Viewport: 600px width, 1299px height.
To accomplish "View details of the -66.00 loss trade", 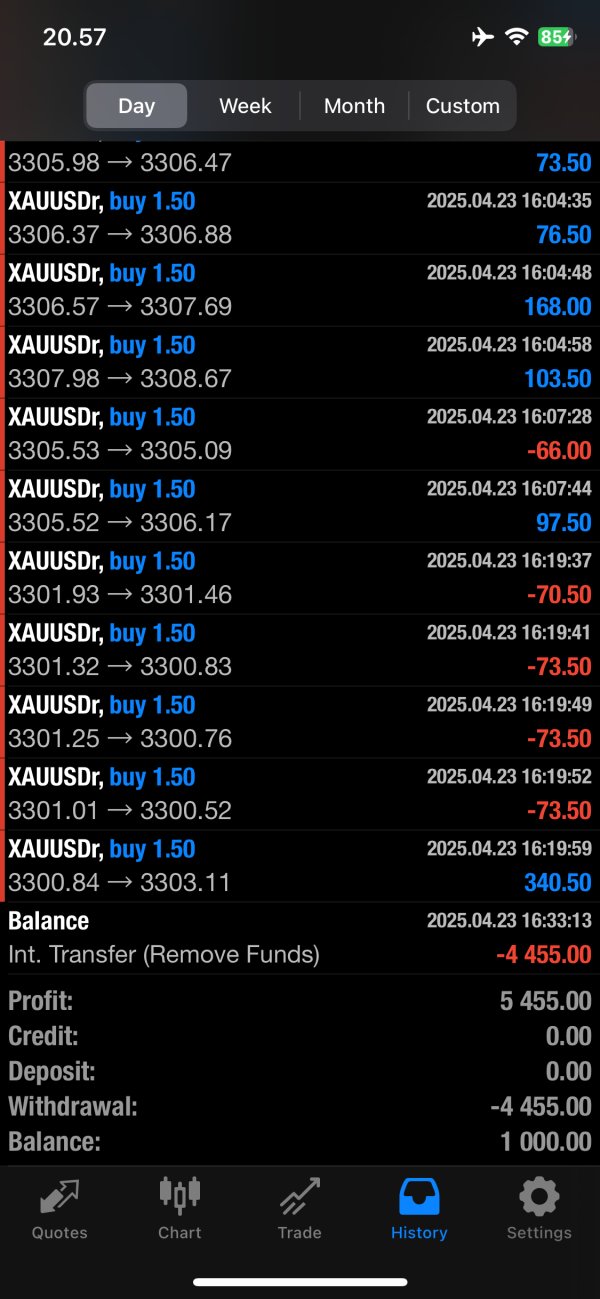I will coord(300,434).
